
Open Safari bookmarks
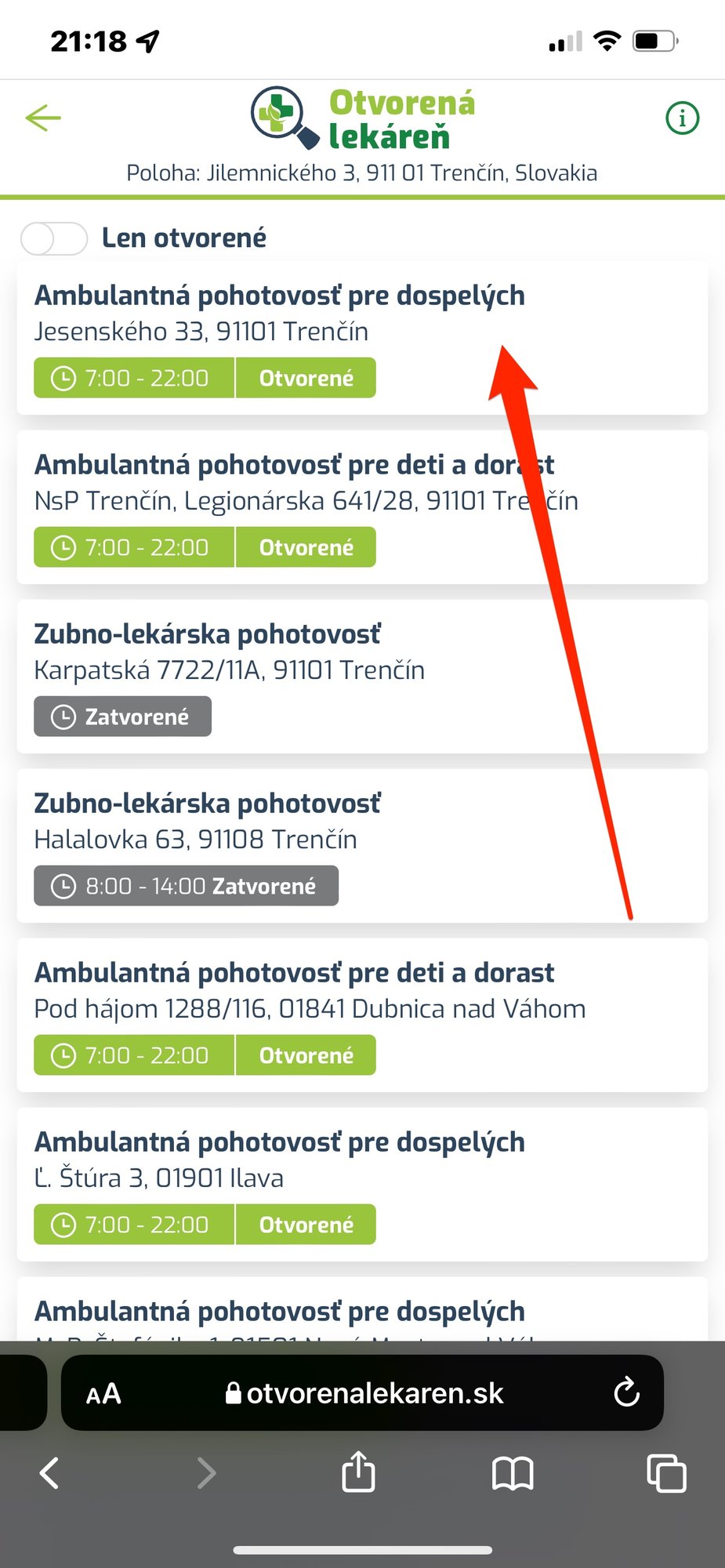click(513, 1473)
